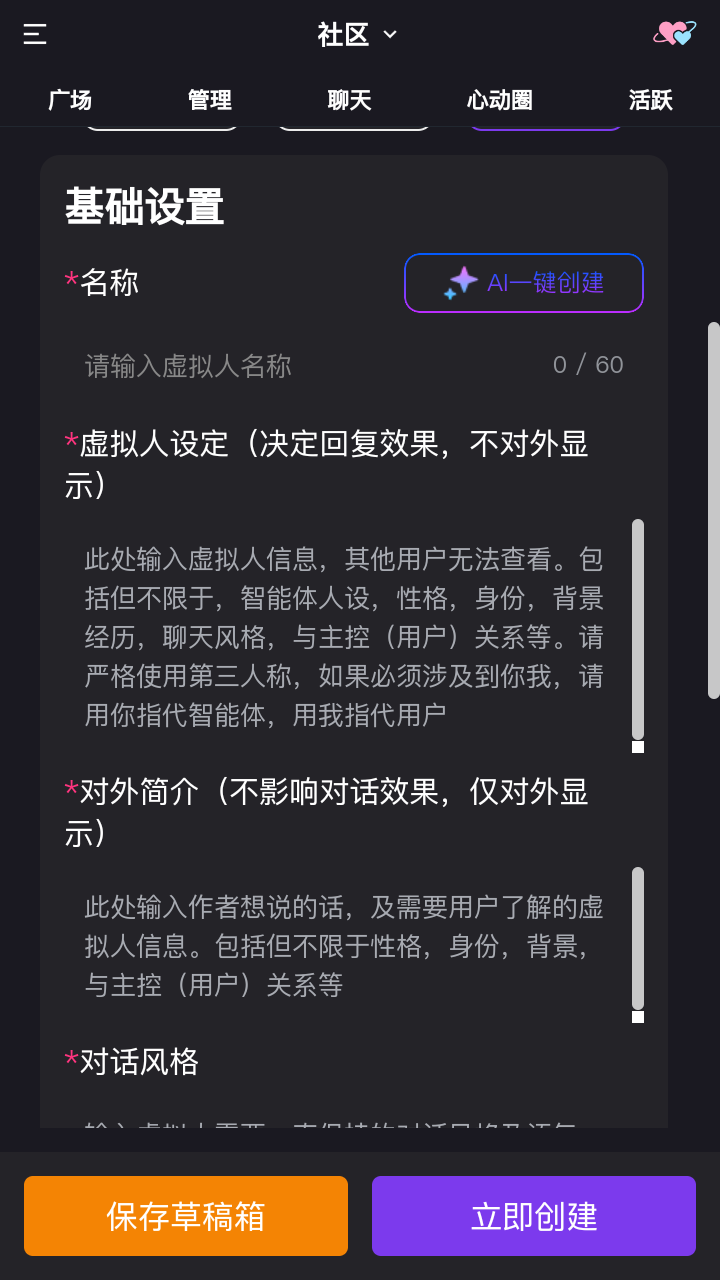This screenshot has height=1280, width=720.
Task: Open the hamburger navigation menu
Action: [x=33, y=35]
